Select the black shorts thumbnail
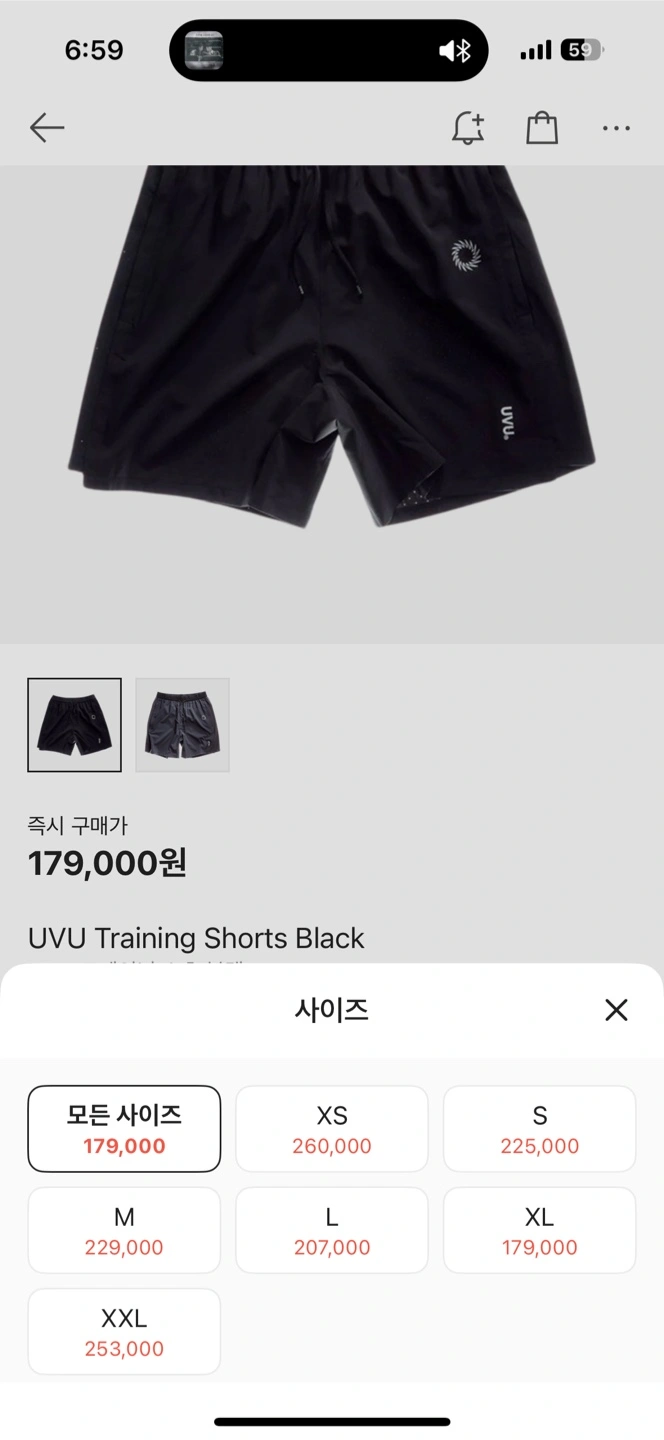 75,725
